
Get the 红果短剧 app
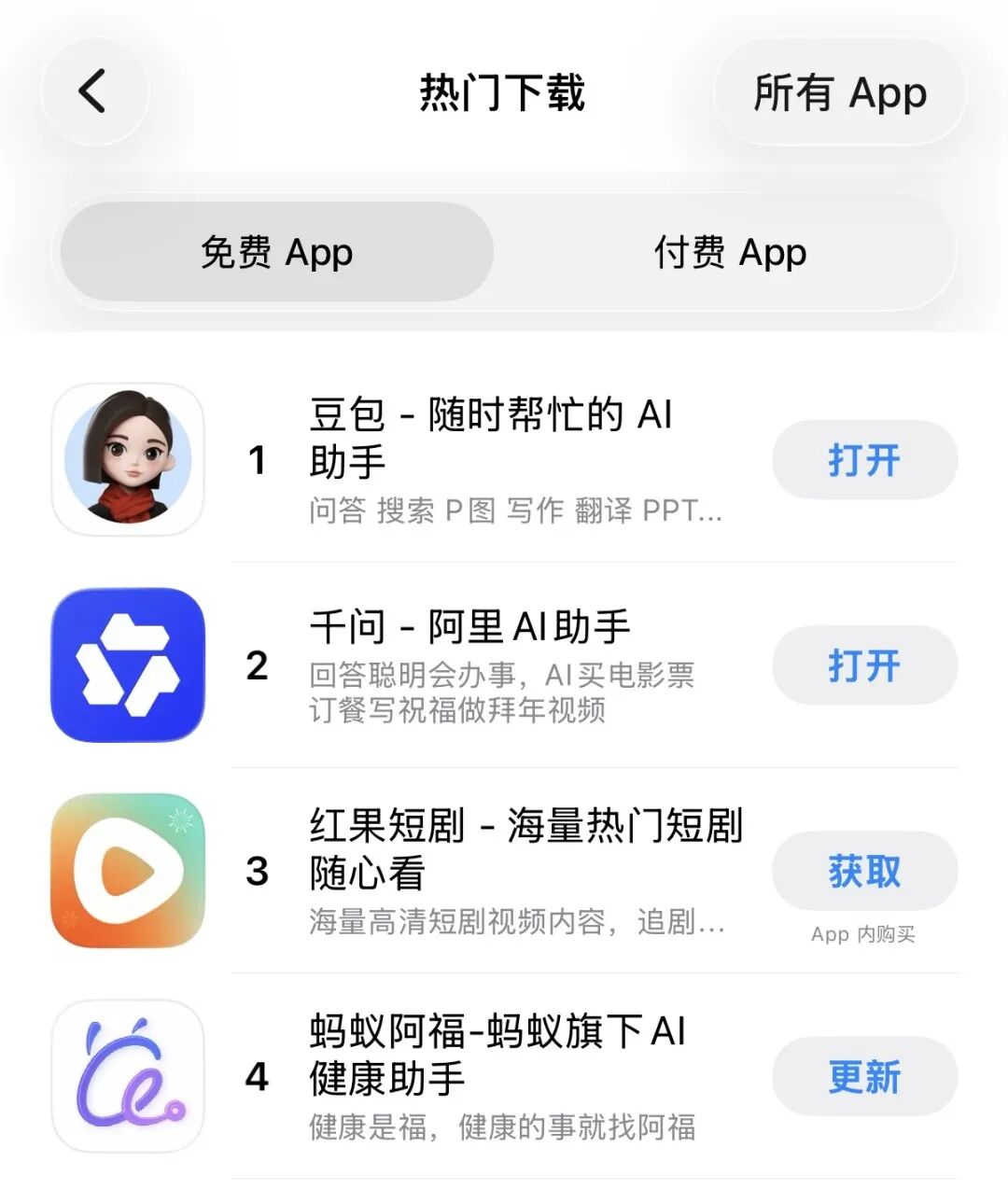coord(864,872)
